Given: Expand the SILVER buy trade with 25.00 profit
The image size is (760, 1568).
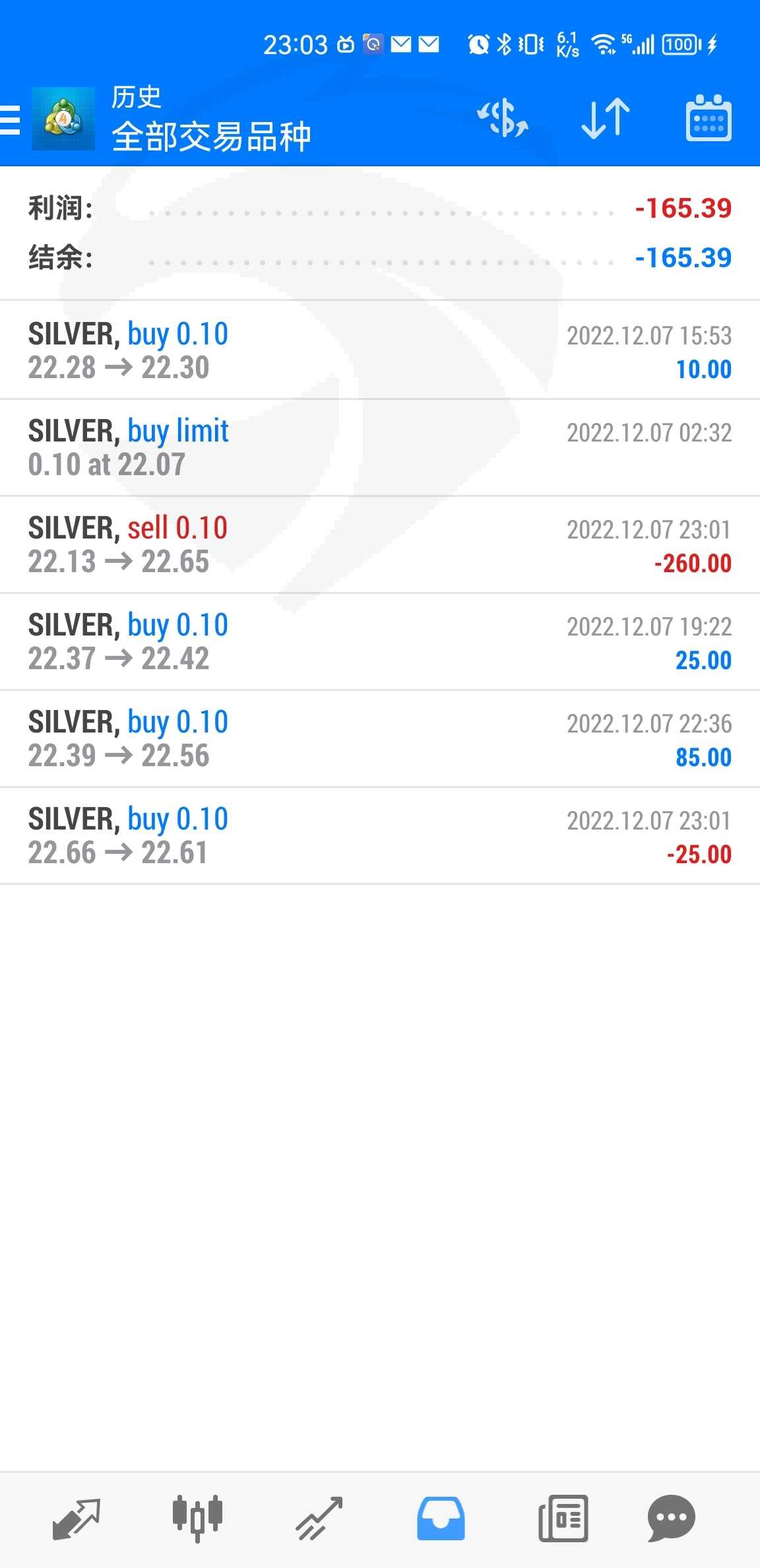Looking at the screenshot, I should click(380, 641).
